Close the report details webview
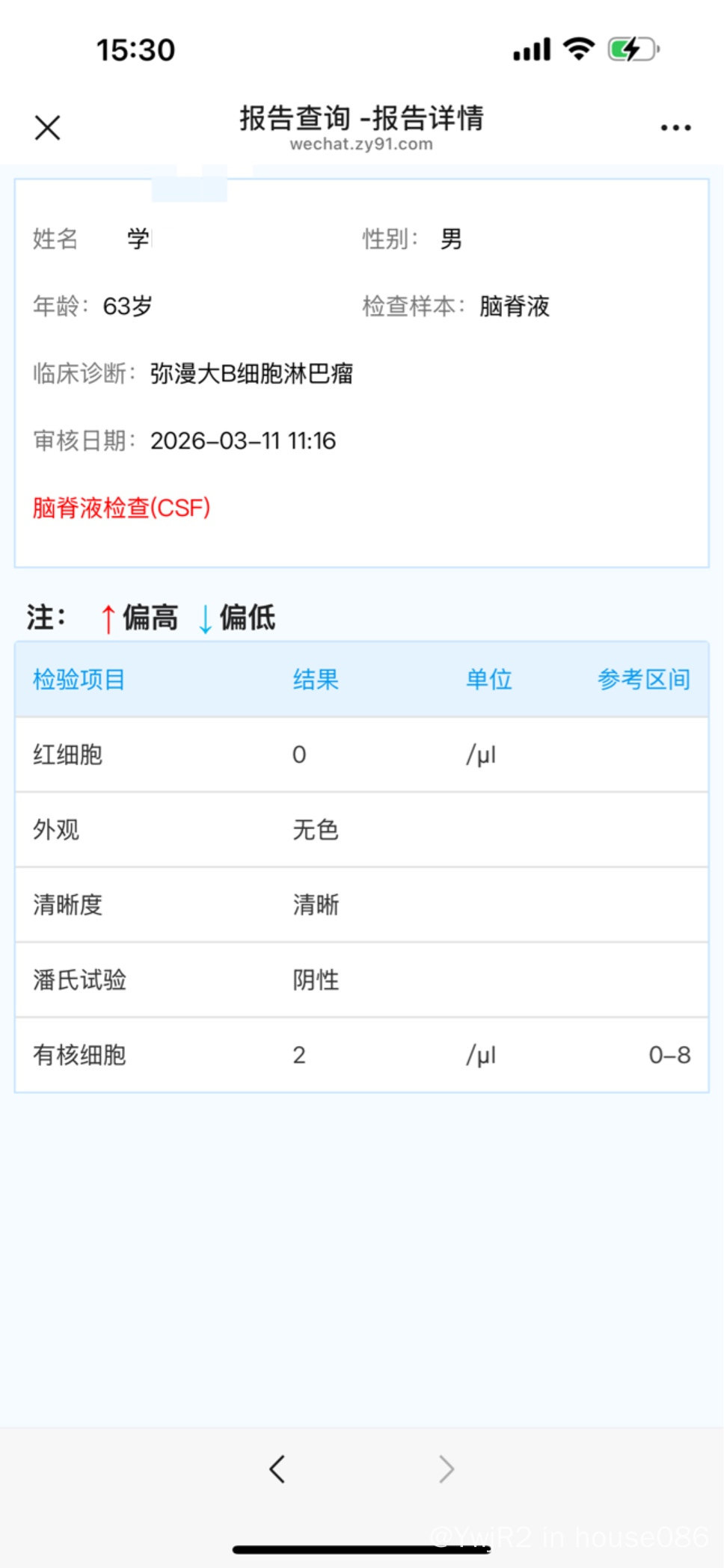 pyautogui.click(x=47, y=128)
